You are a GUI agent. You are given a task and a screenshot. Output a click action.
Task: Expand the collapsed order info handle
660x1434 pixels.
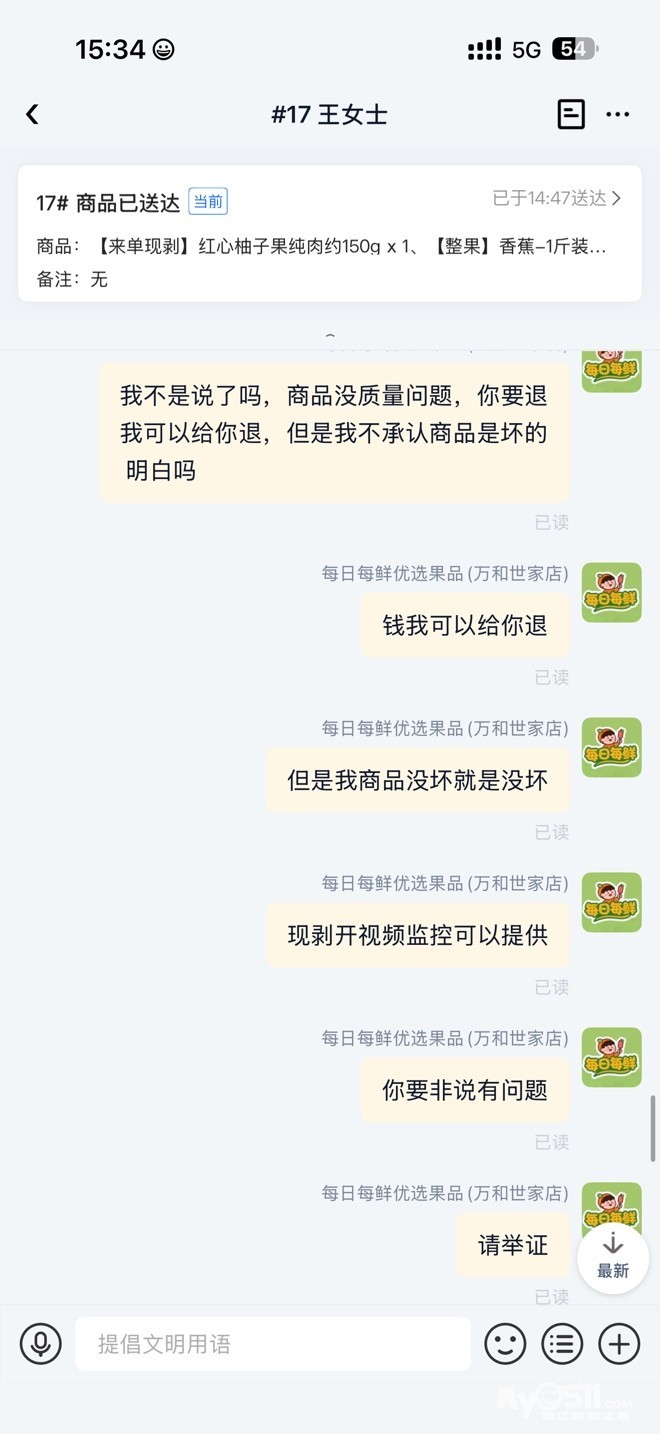coord(330,336)
